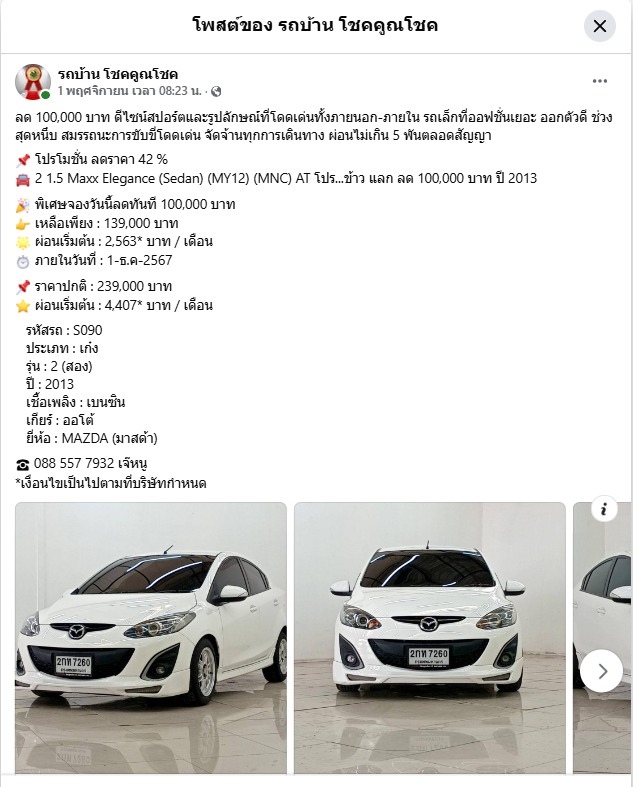Open รถบ้าน โชคคูณโชค profile picture
The height and width of the screenshot is (787, 633).
pyautogui.click(x=33, y=82)
